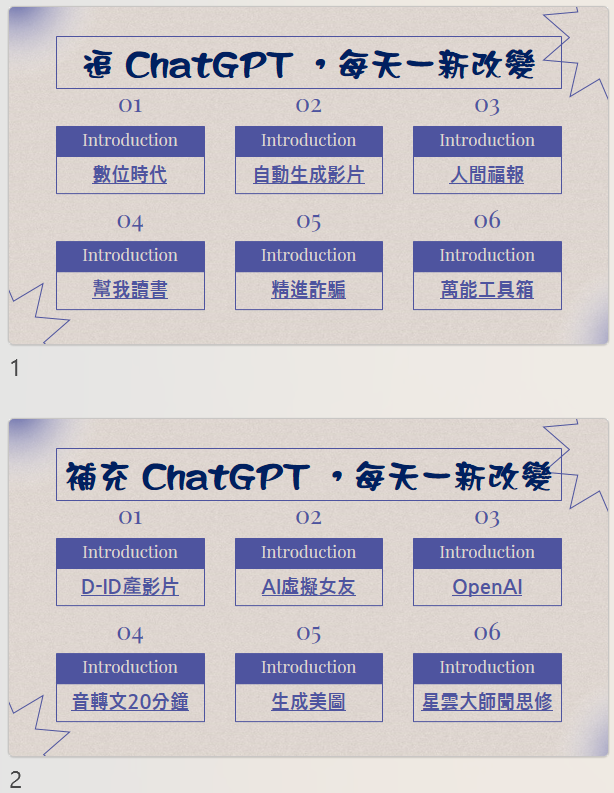The height and width of the screenshot is (793, 614).
Task: Follow the 音轉文20分鐘 link
Action: (130, 702)
